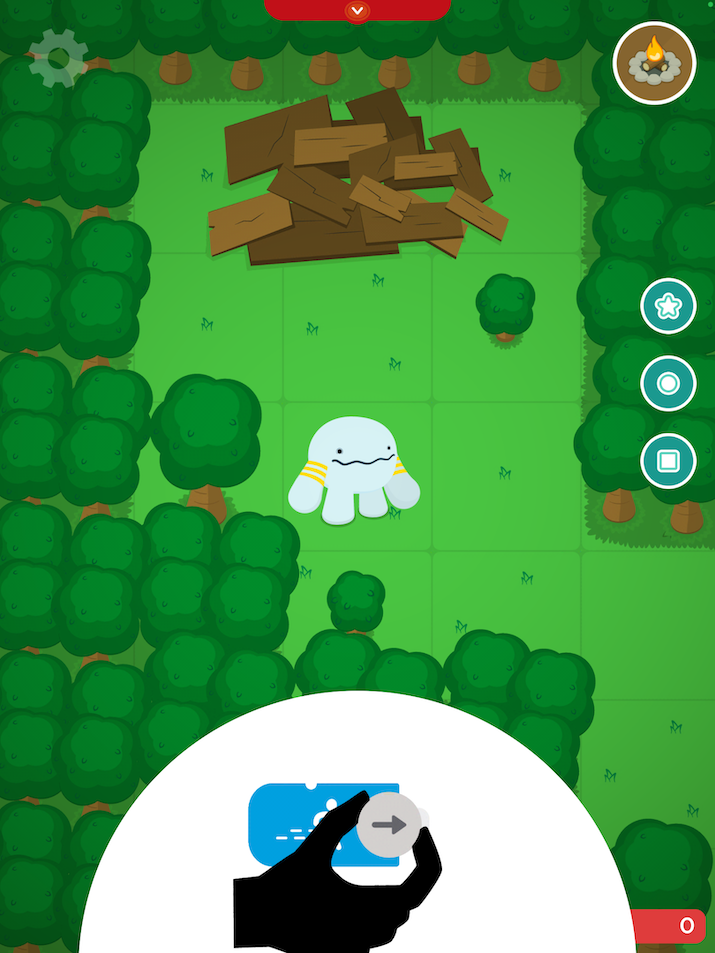Expand the red dropdown tab at top

click(x=357, y=11)
